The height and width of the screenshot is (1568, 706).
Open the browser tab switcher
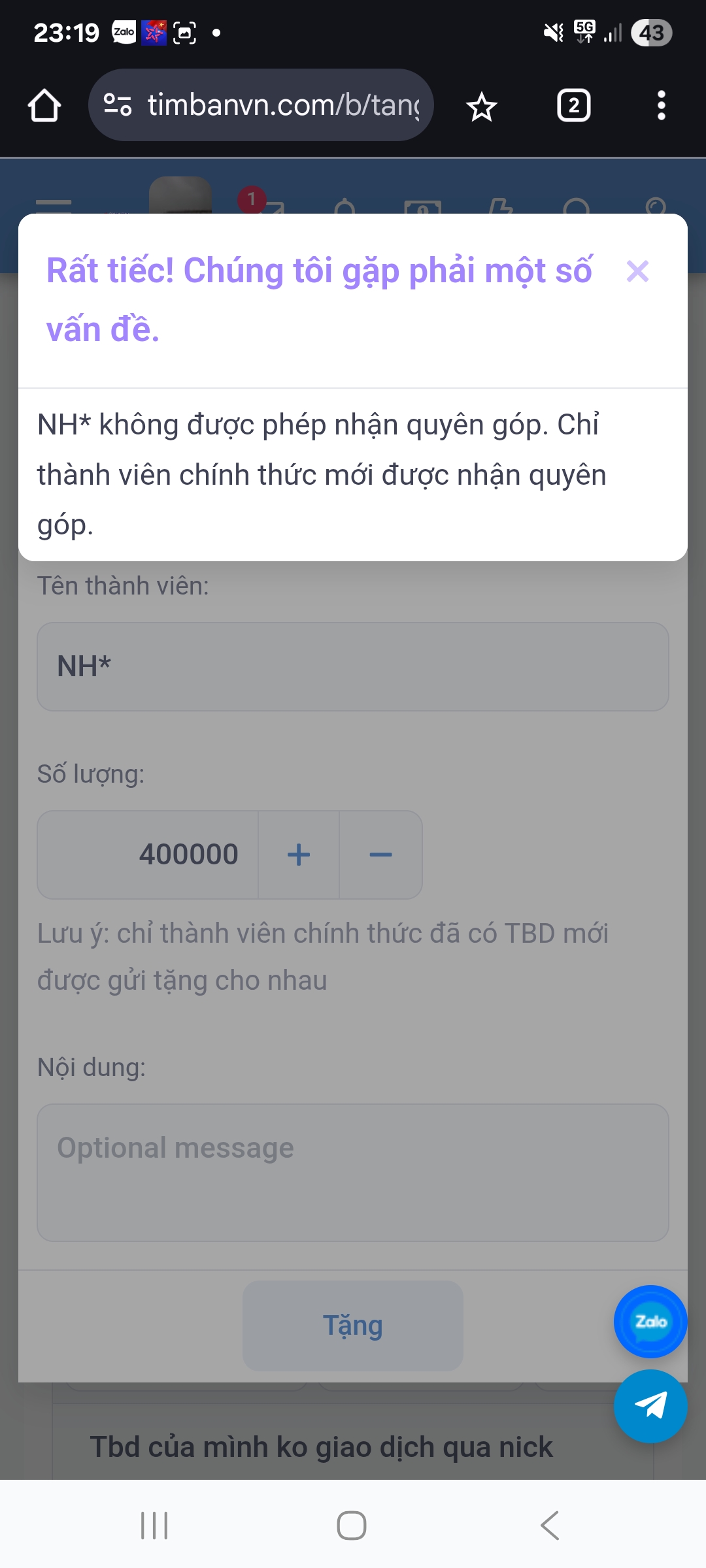573,106
